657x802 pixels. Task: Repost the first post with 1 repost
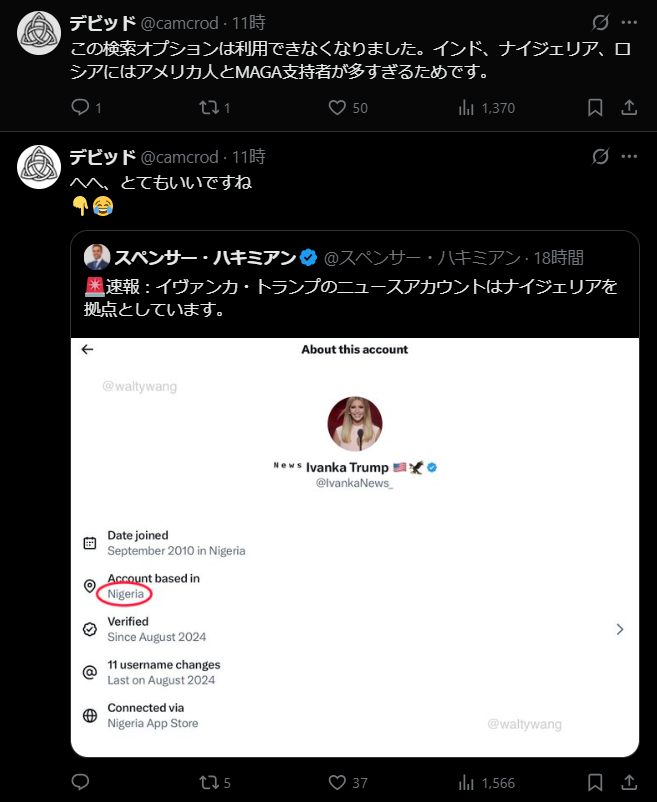coord(208,107)
